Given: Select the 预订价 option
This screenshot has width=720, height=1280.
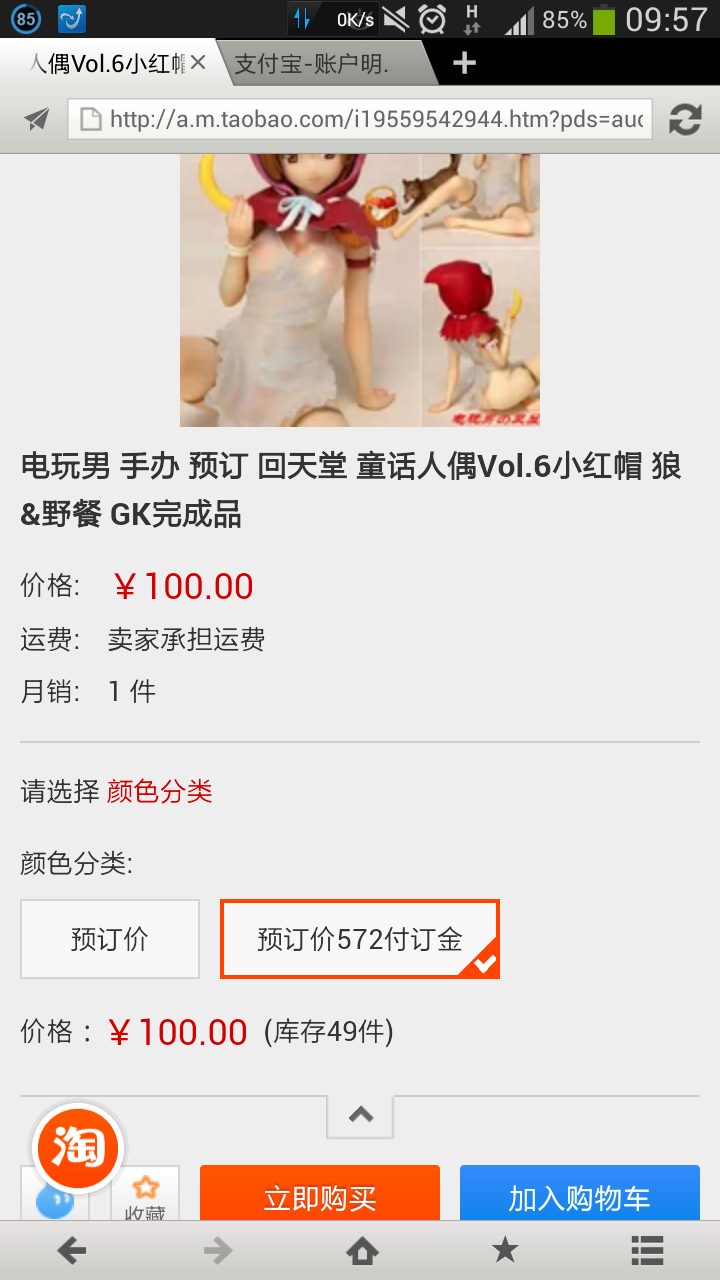Looking at the screenshot, I should [x=110, y=939].
